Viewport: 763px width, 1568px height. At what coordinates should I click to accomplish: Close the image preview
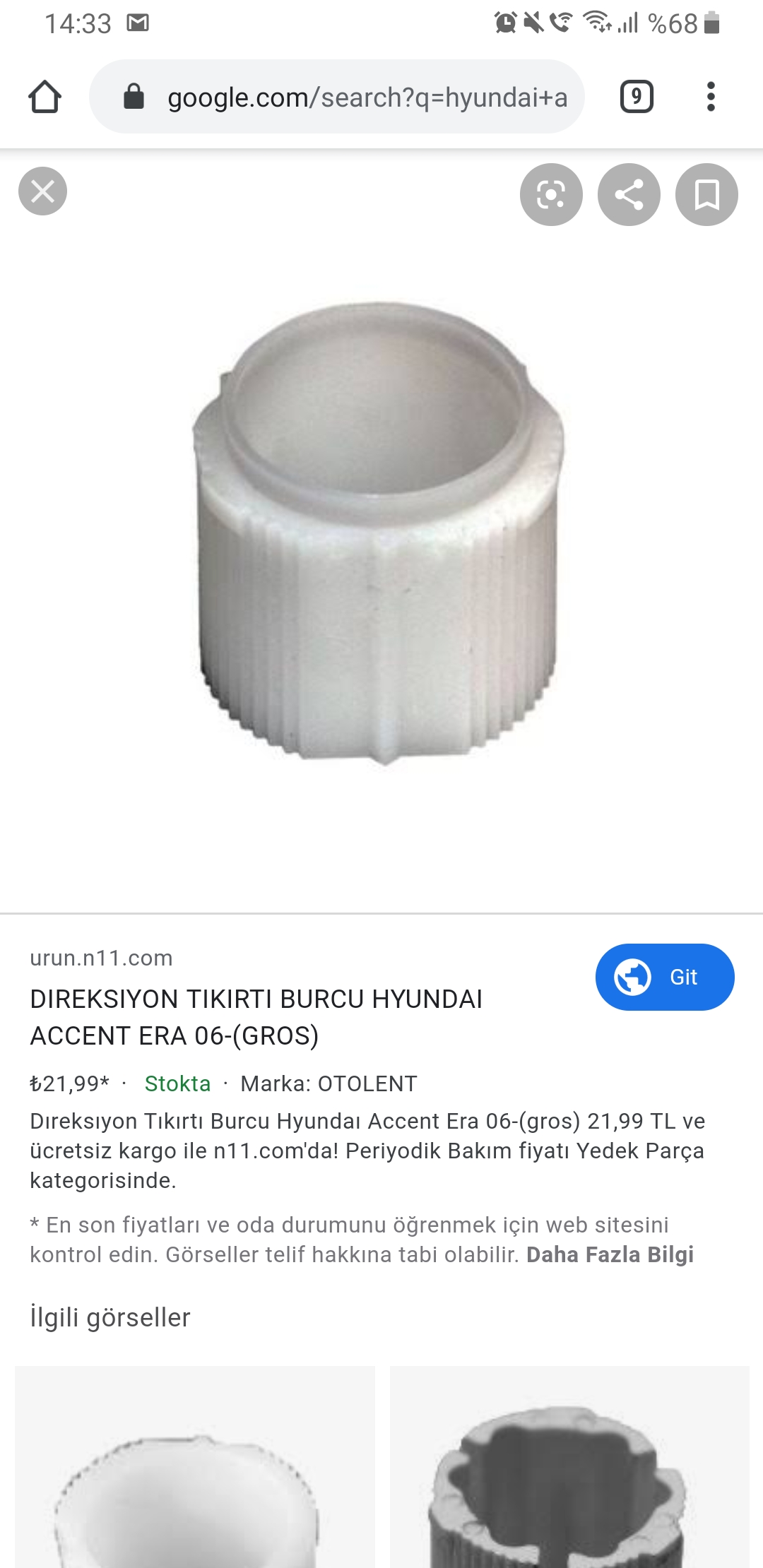42,191
